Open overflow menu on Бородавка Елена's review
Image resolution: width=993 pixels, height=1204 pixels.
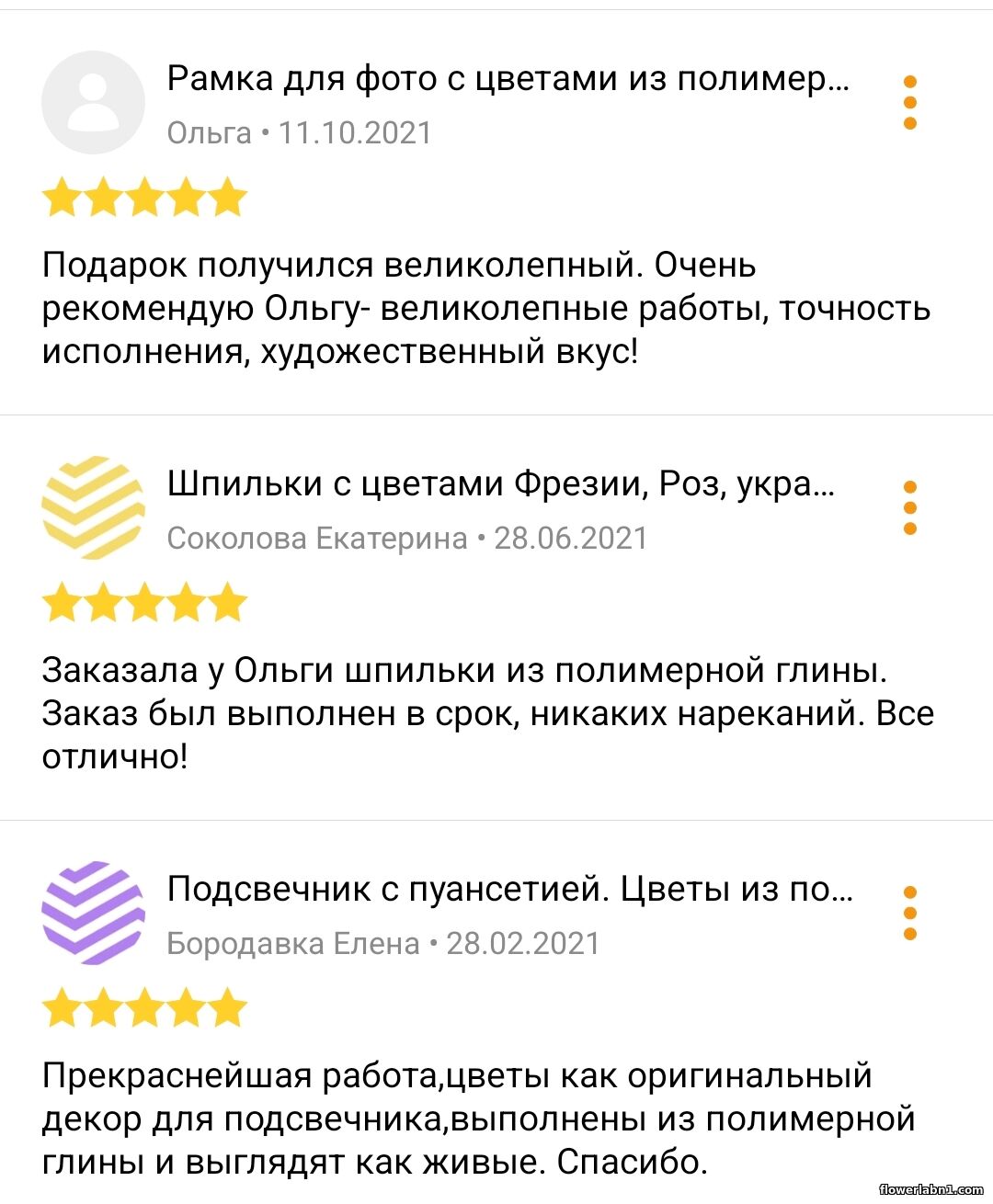(x=909, y=913)
